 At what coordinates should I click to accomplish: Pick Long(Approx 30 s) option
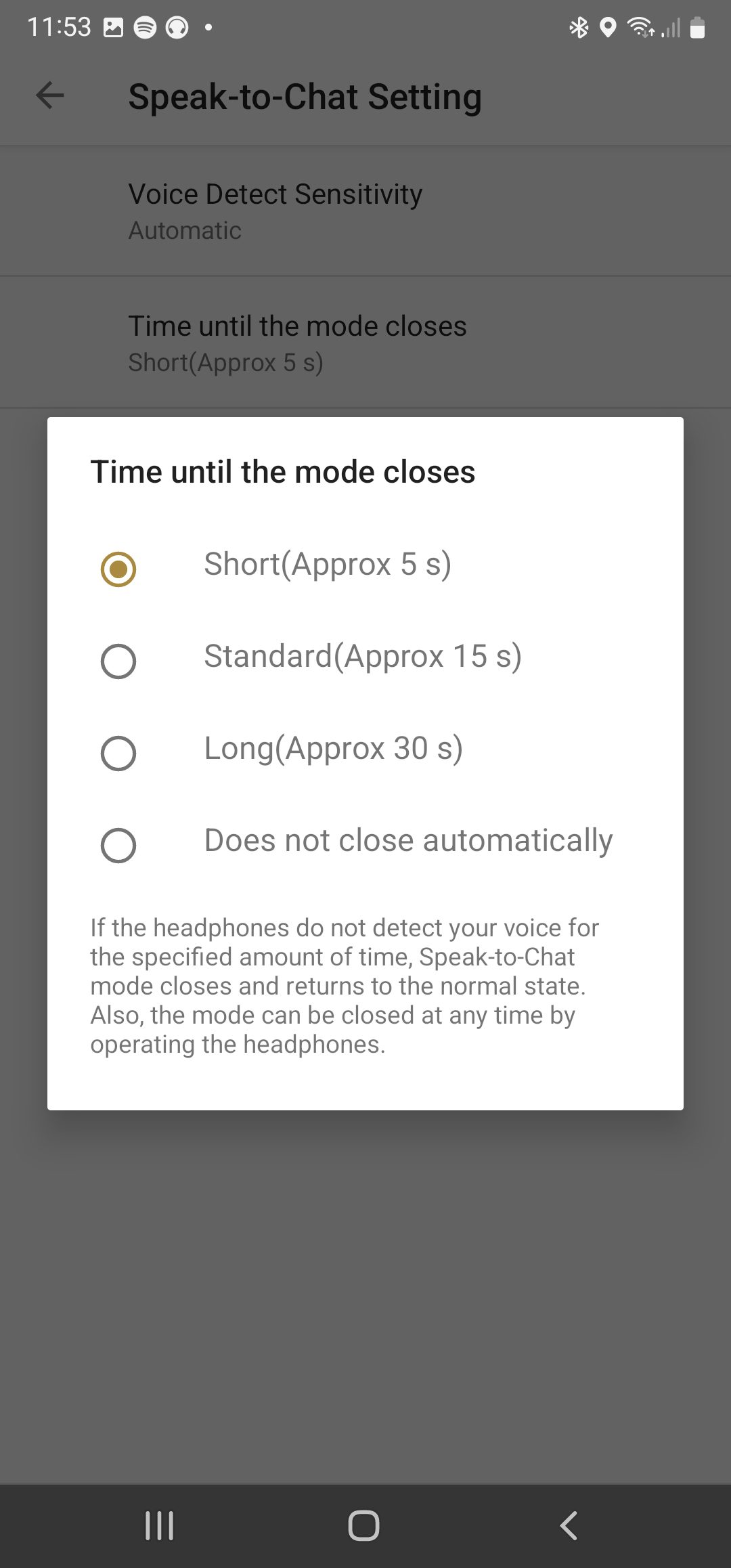pos(365,752)
